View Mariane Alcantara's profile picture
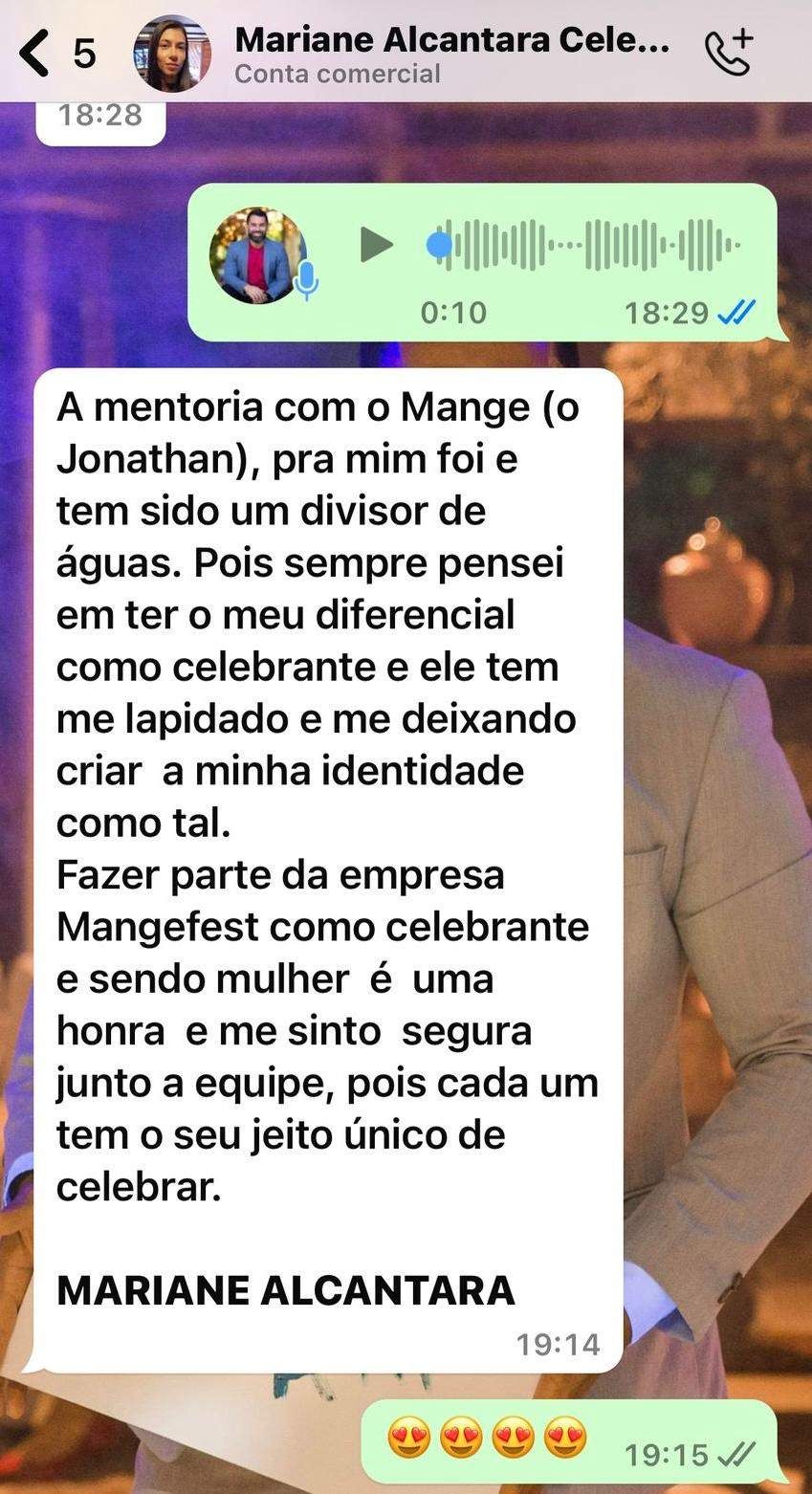Screen dimensions: 812x1494 point(172,54)
